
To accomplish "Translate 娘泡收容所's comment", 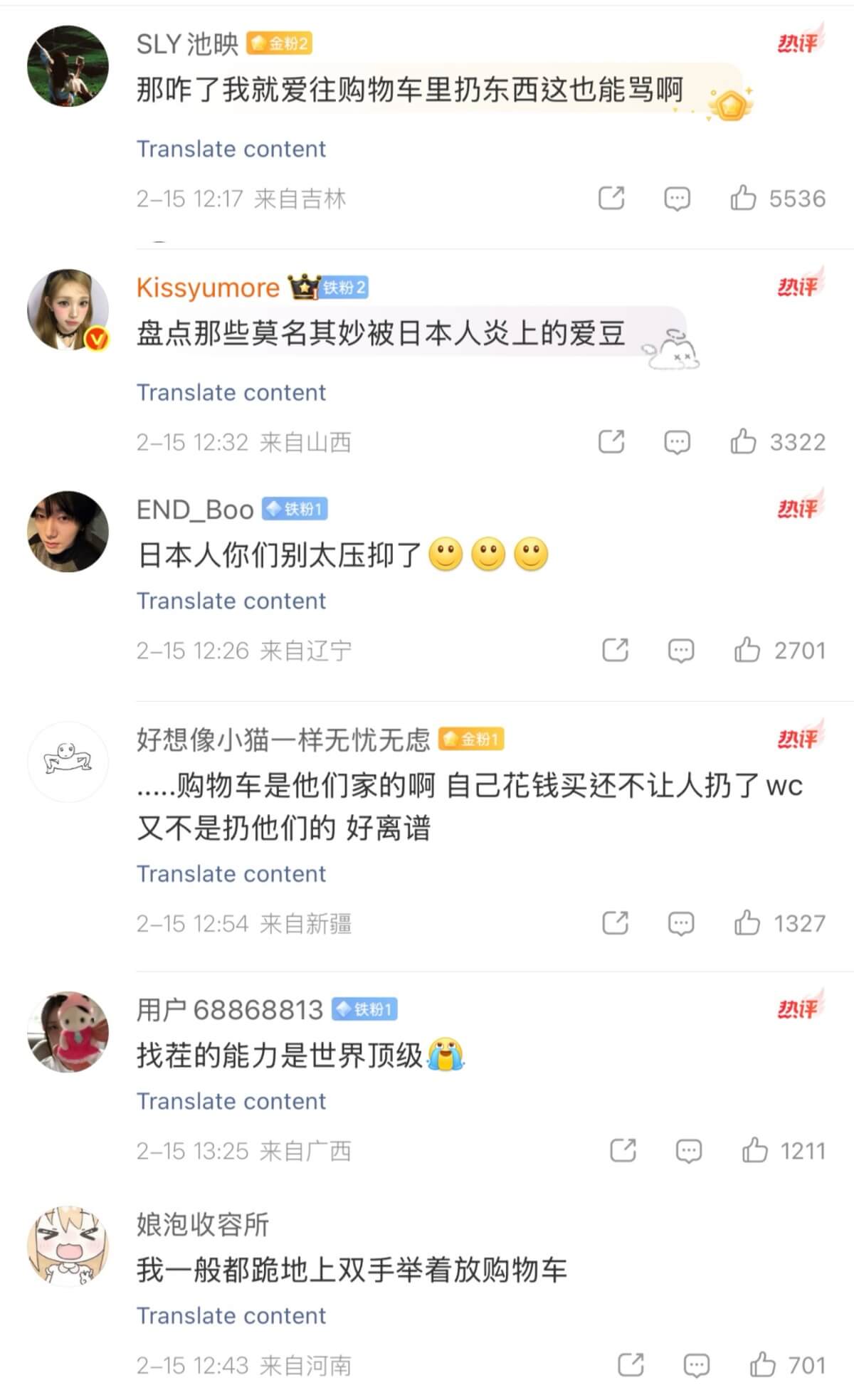I will click(231, 1315).
